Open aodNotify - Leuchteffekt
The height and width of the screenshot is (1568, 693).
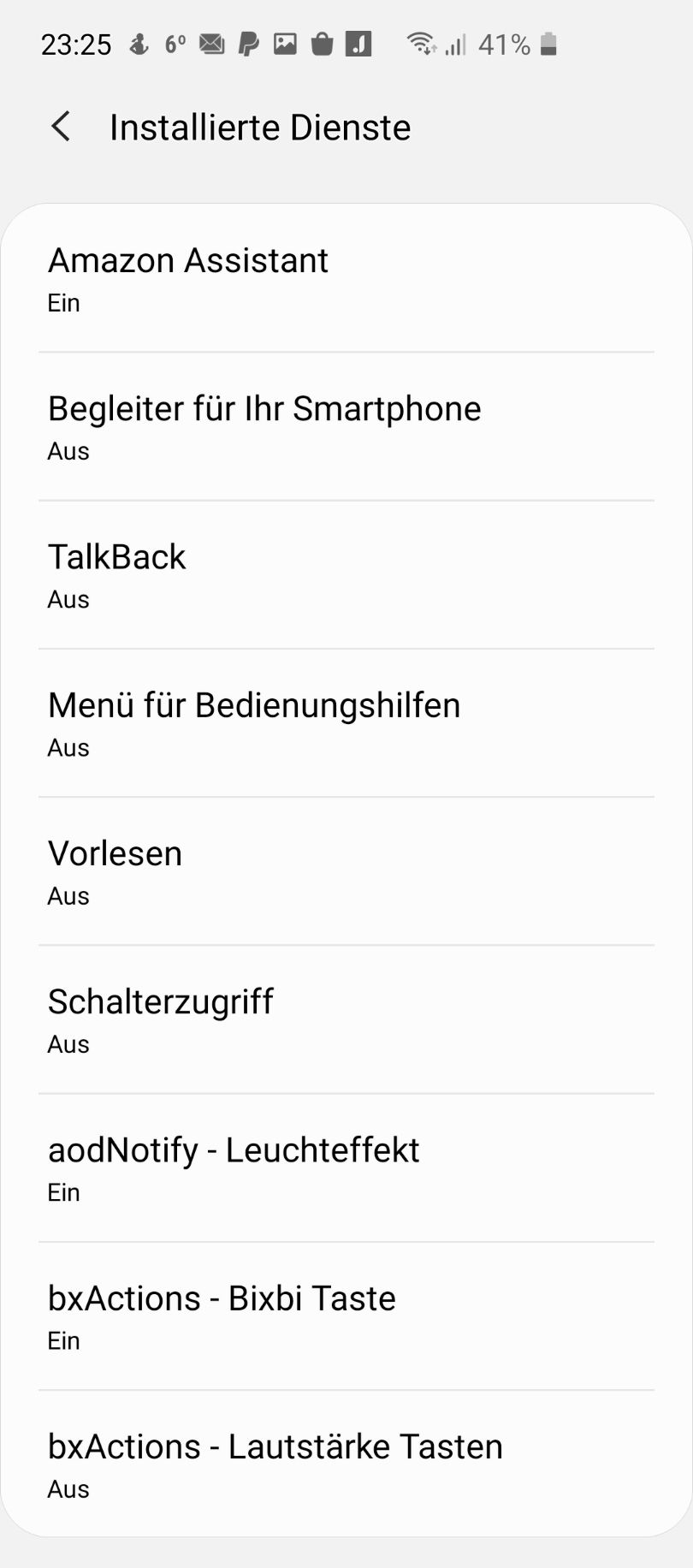(x=346, y=1167)
